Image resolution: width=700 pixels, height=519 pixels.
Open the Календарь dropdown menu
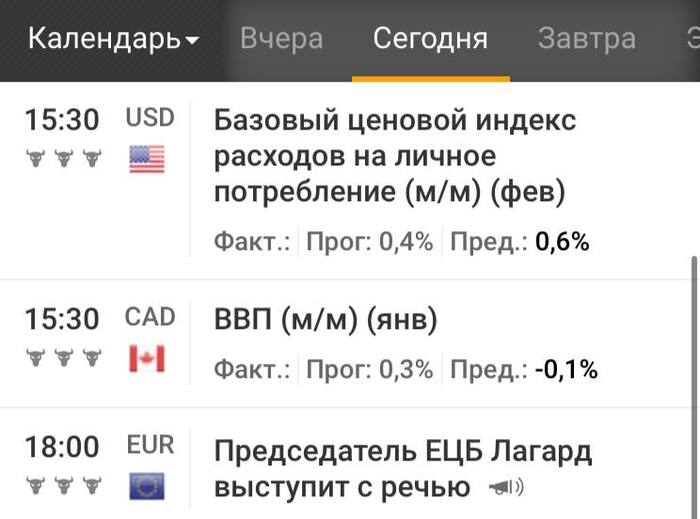[113, 40]
